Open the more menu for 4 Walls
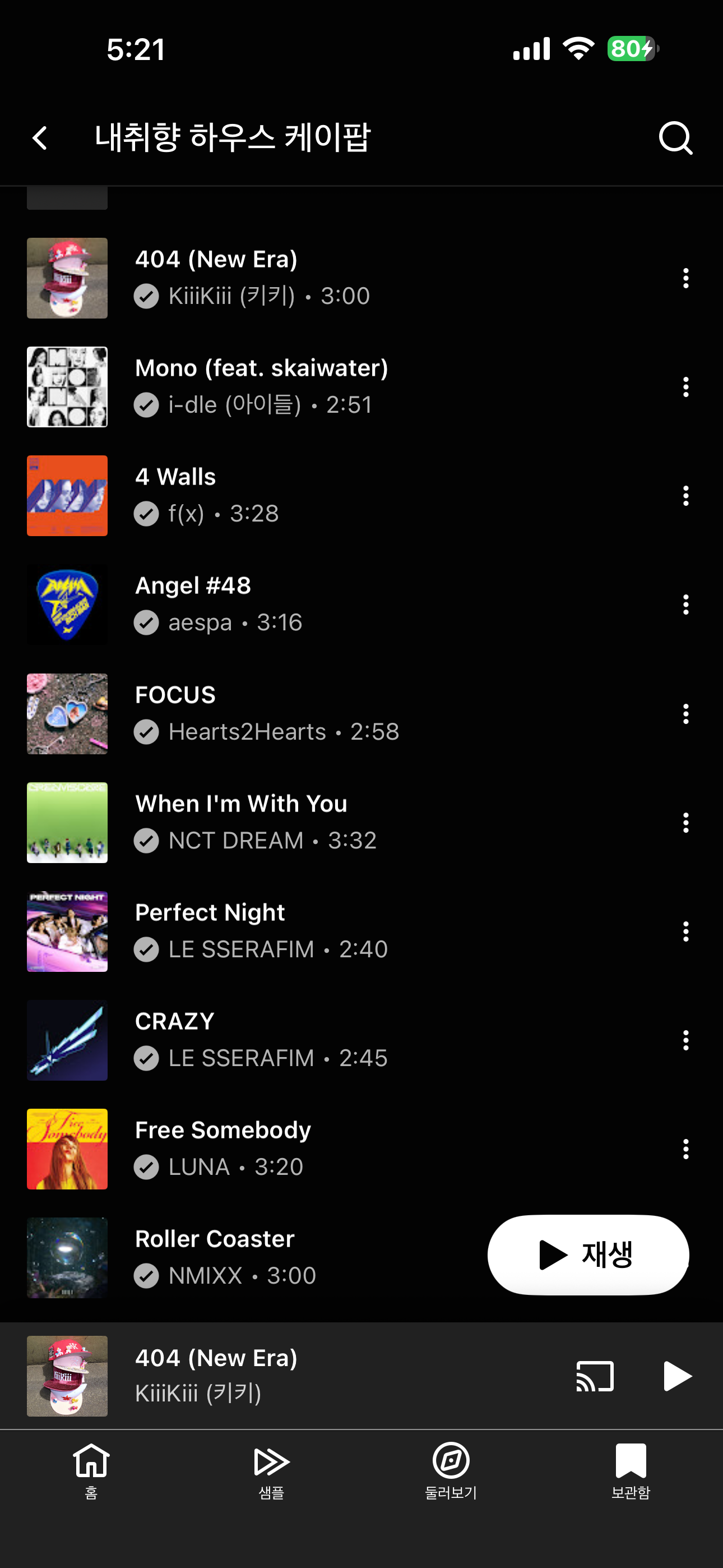Image resolution: width=723 pixels, height=1568 pixels. (685, 496)
